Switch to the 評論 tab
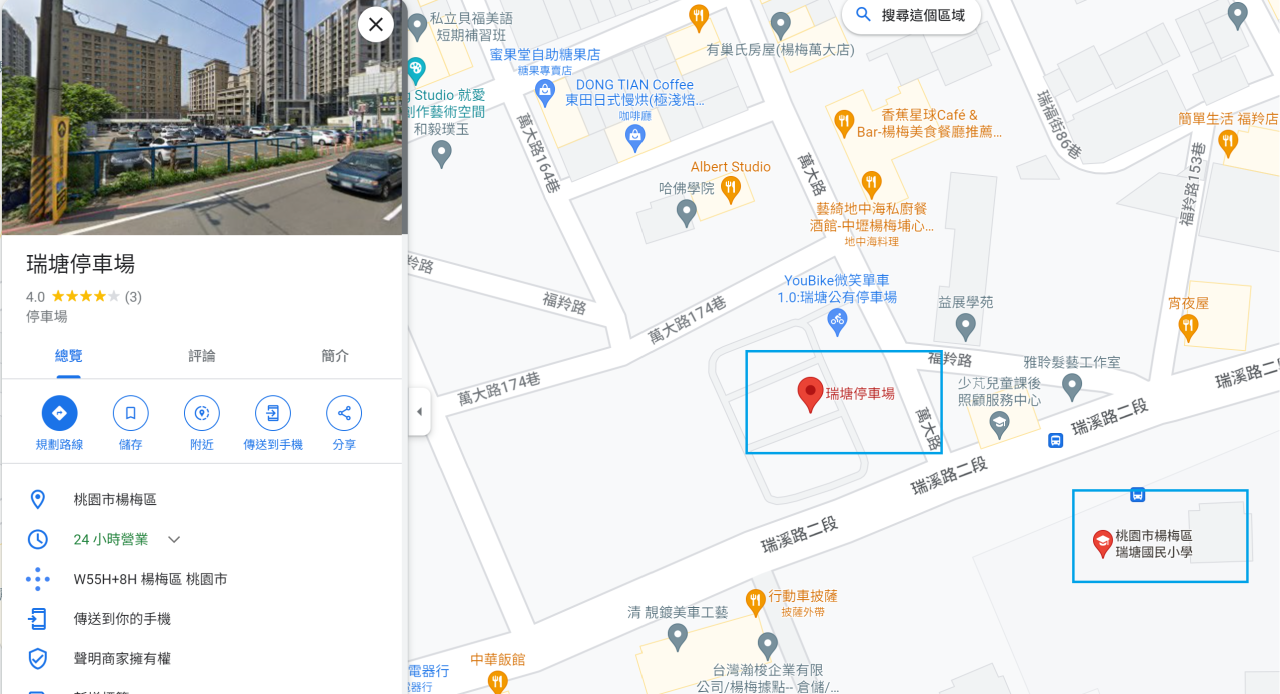This screenshot has height=694, width=1280. (202, 356)
